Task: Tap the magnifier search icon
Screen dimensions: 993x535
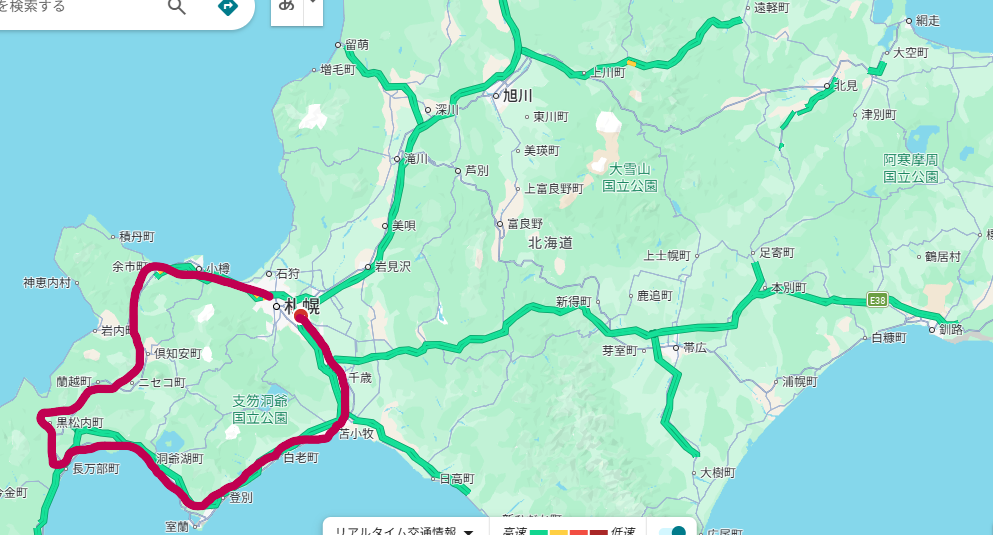Action: click(177, 8)
